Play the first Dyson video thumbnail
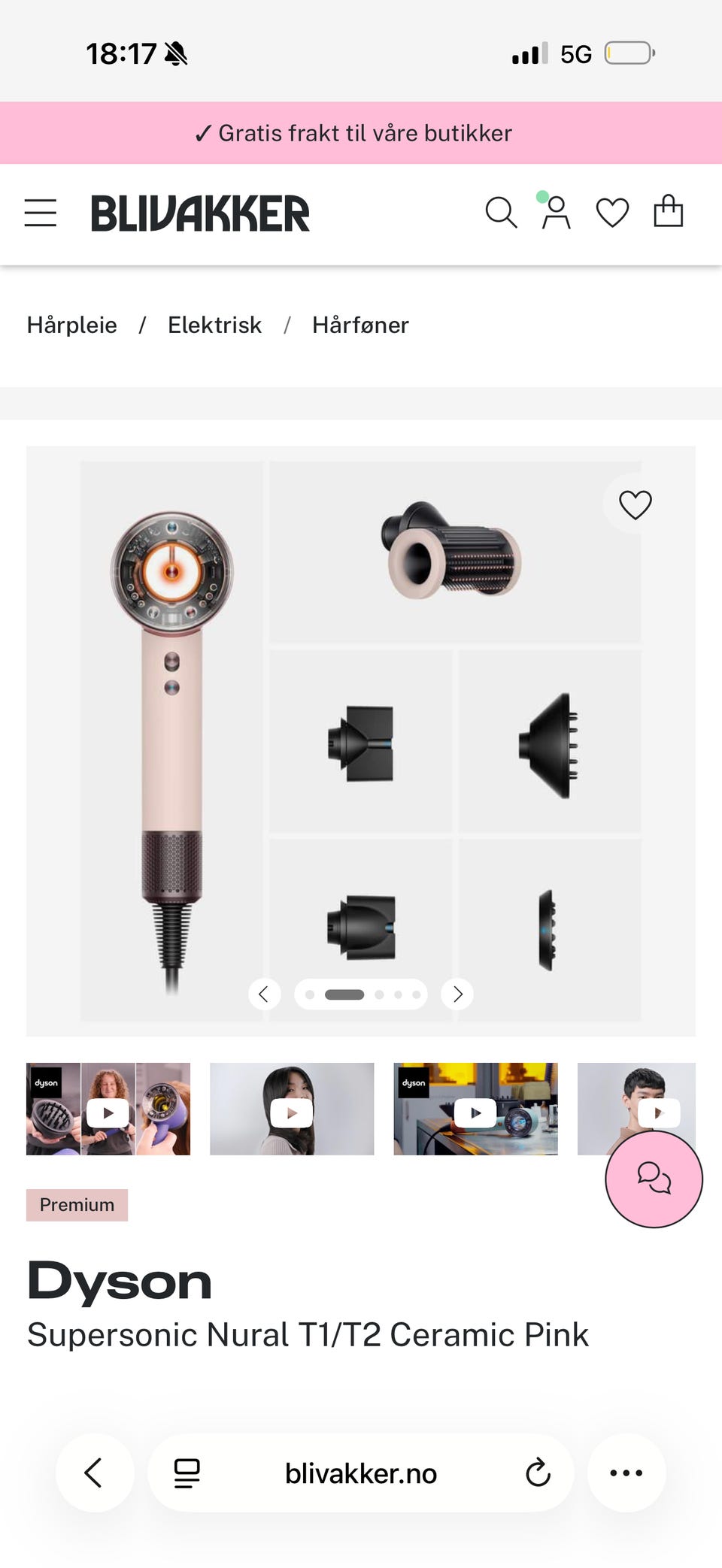Viewport: 722px width, 1568px height. tap(108, 1109)
